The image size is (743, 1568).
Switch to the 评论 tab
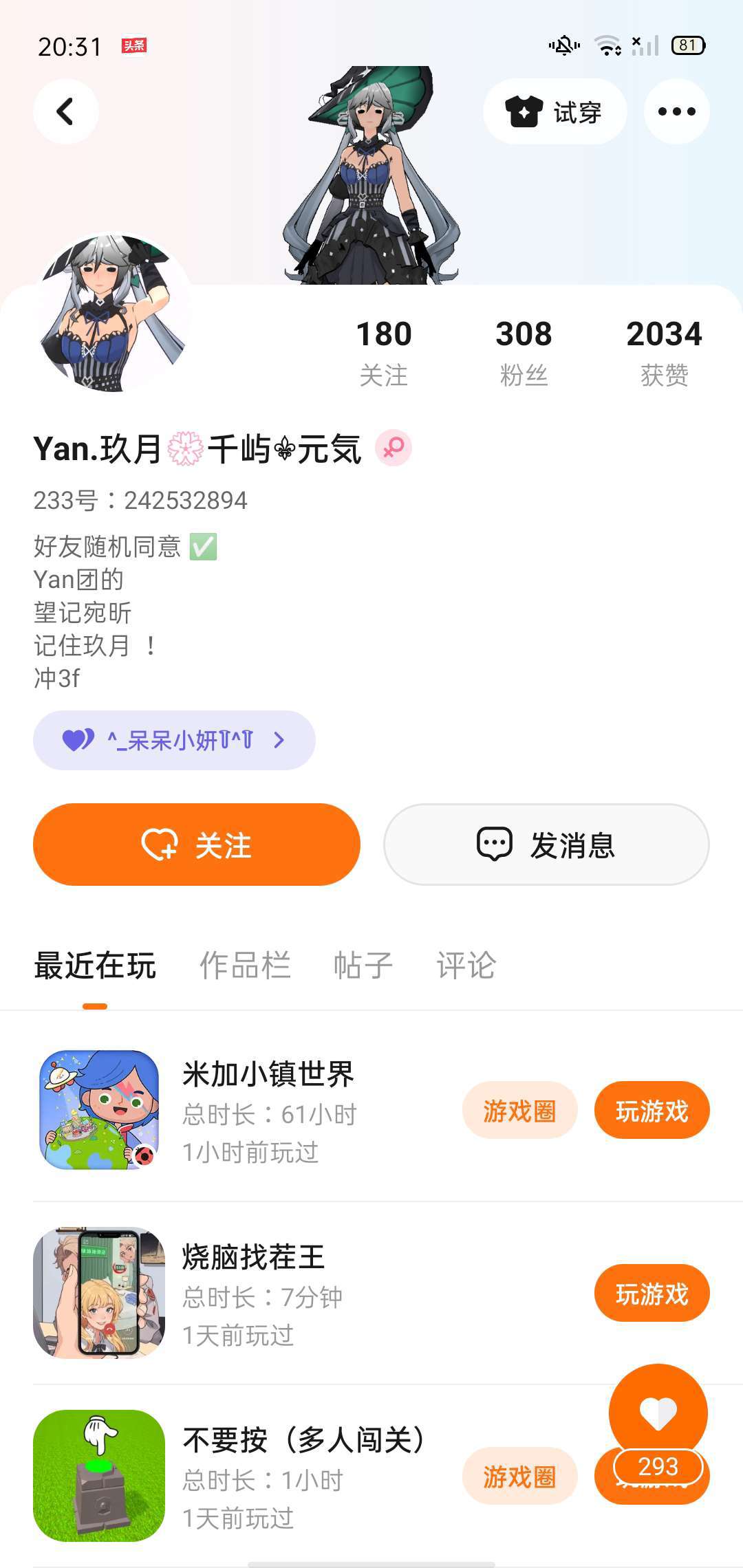point(466,966)
